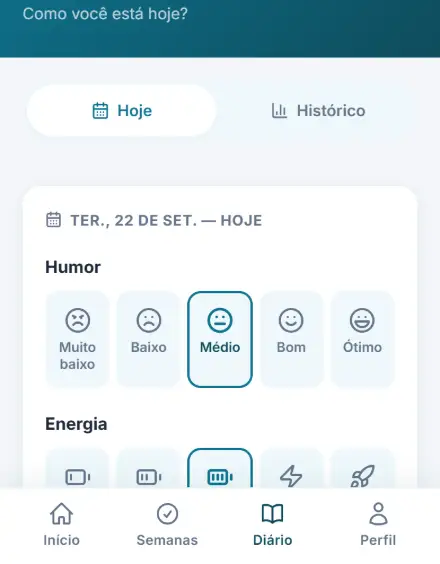Select the Hoje segment
The image size is (440, 564).
point(122,110)
